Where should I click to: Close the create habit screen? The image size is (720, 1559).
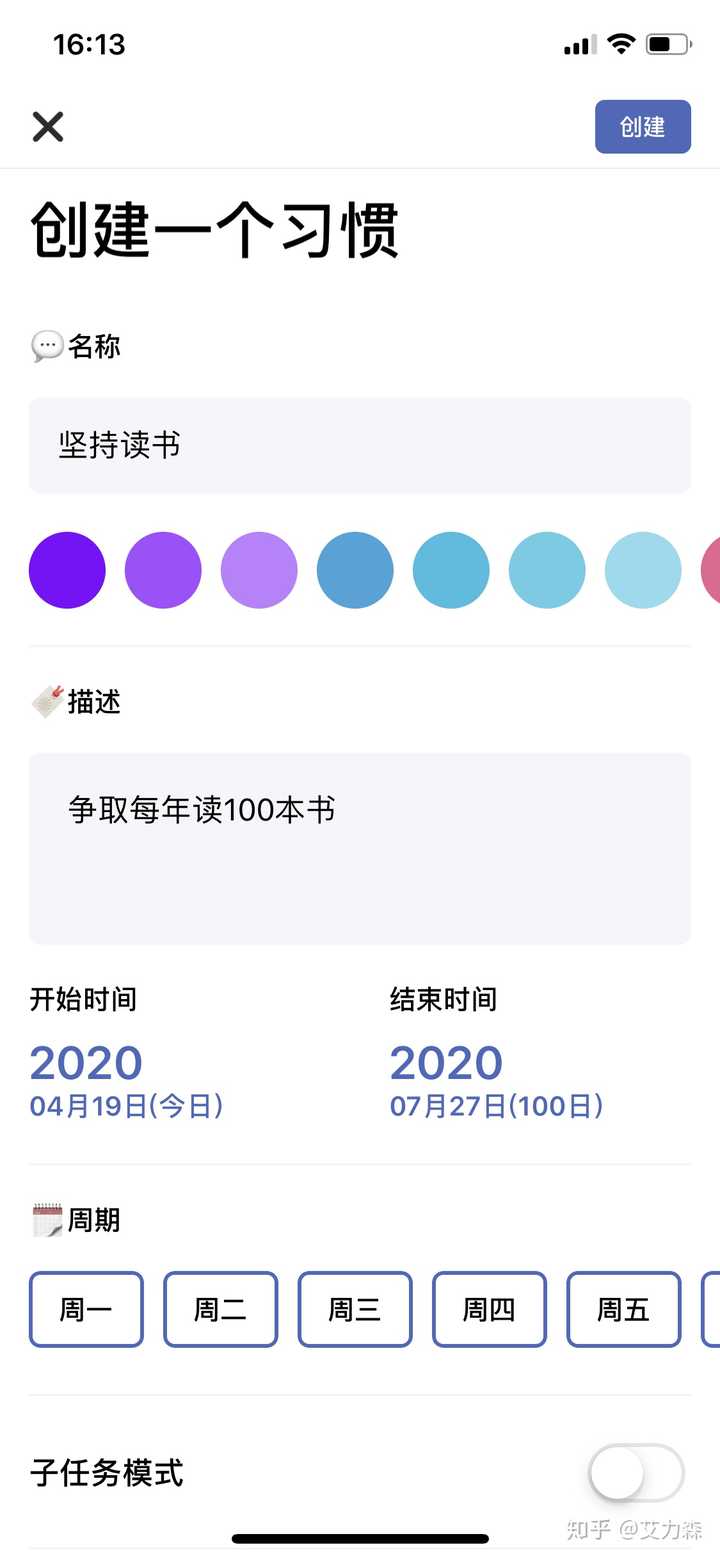coord(48,127)
